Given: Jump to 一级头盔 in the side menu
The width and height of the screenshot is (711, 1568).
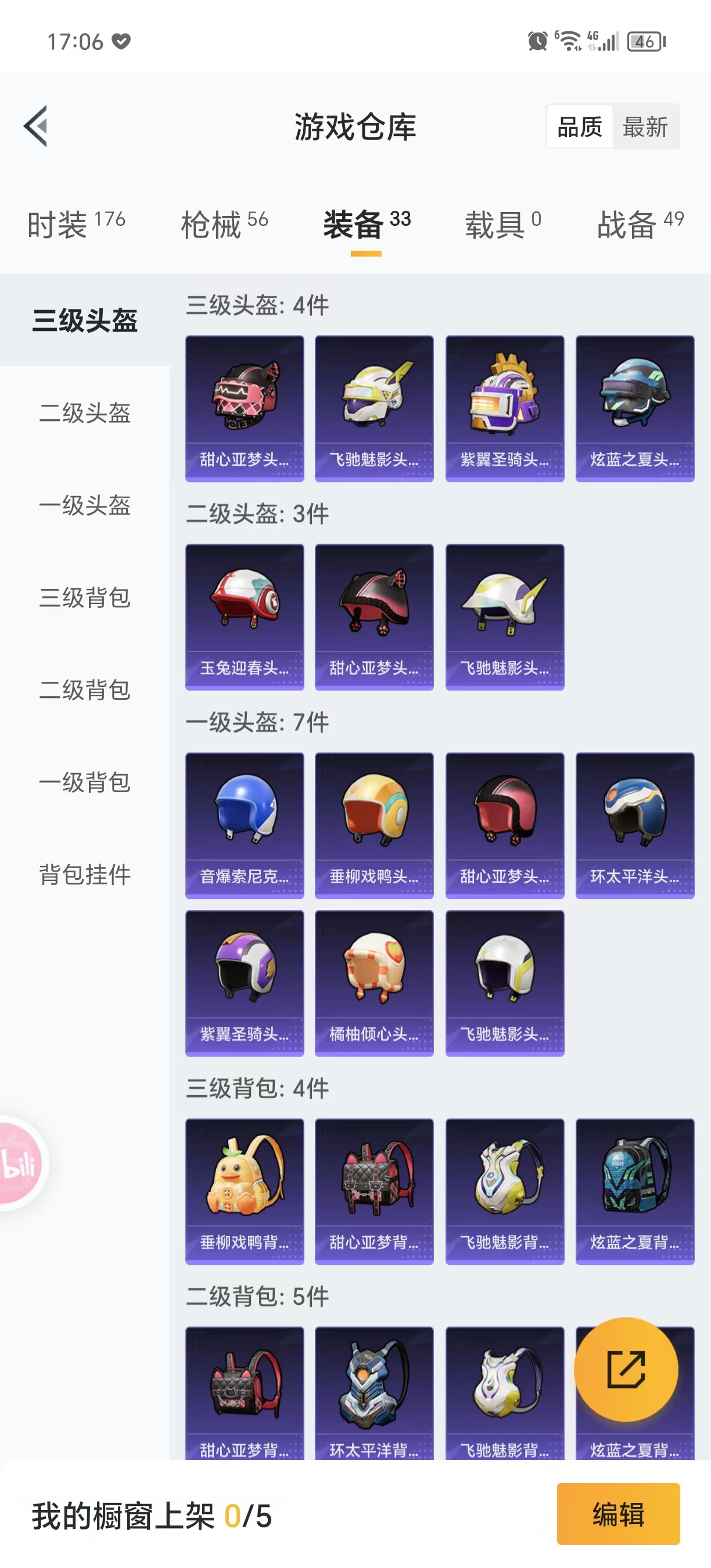Looking at the screenshot, I should tap(85, 505).
